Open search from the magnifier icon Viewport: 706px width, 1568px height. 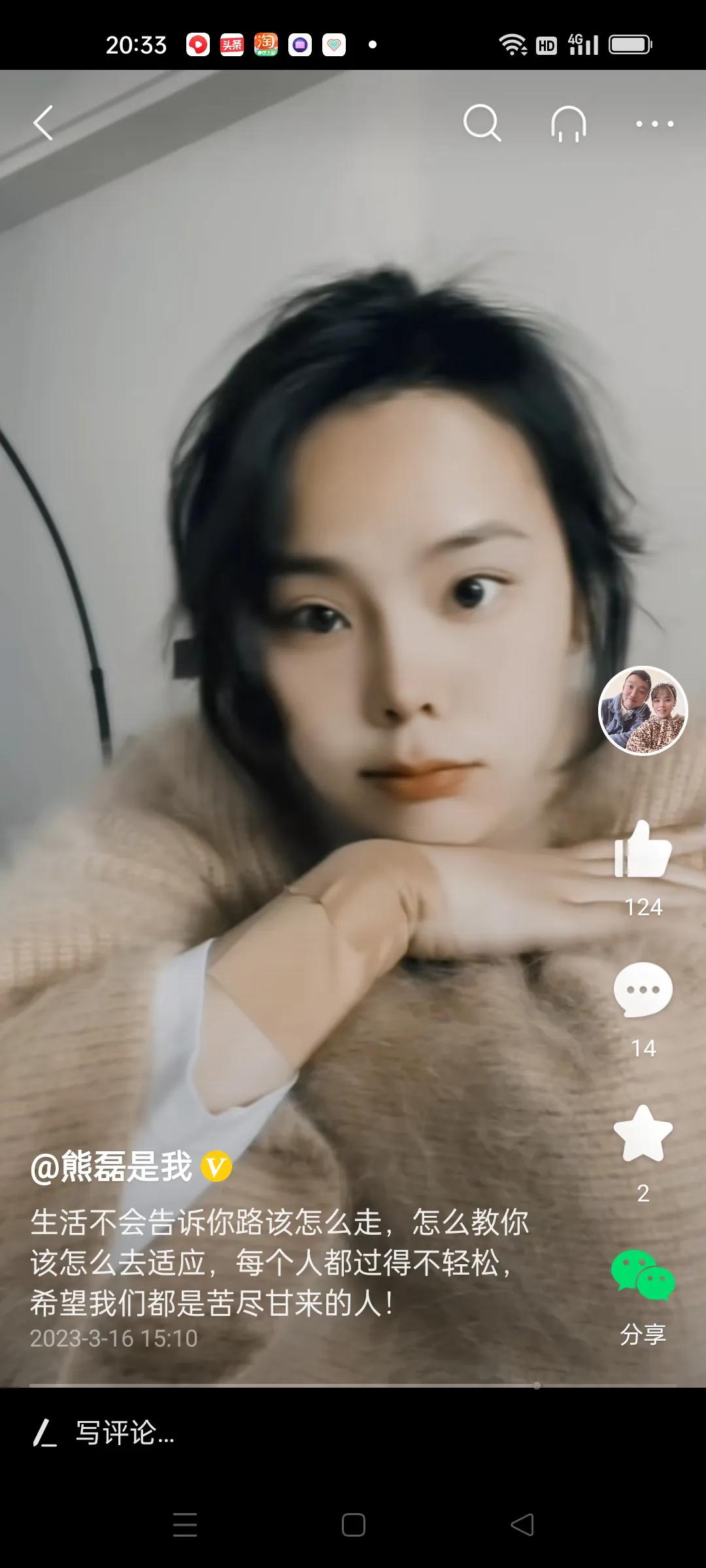pyautogui.click(x=482, y=123)
